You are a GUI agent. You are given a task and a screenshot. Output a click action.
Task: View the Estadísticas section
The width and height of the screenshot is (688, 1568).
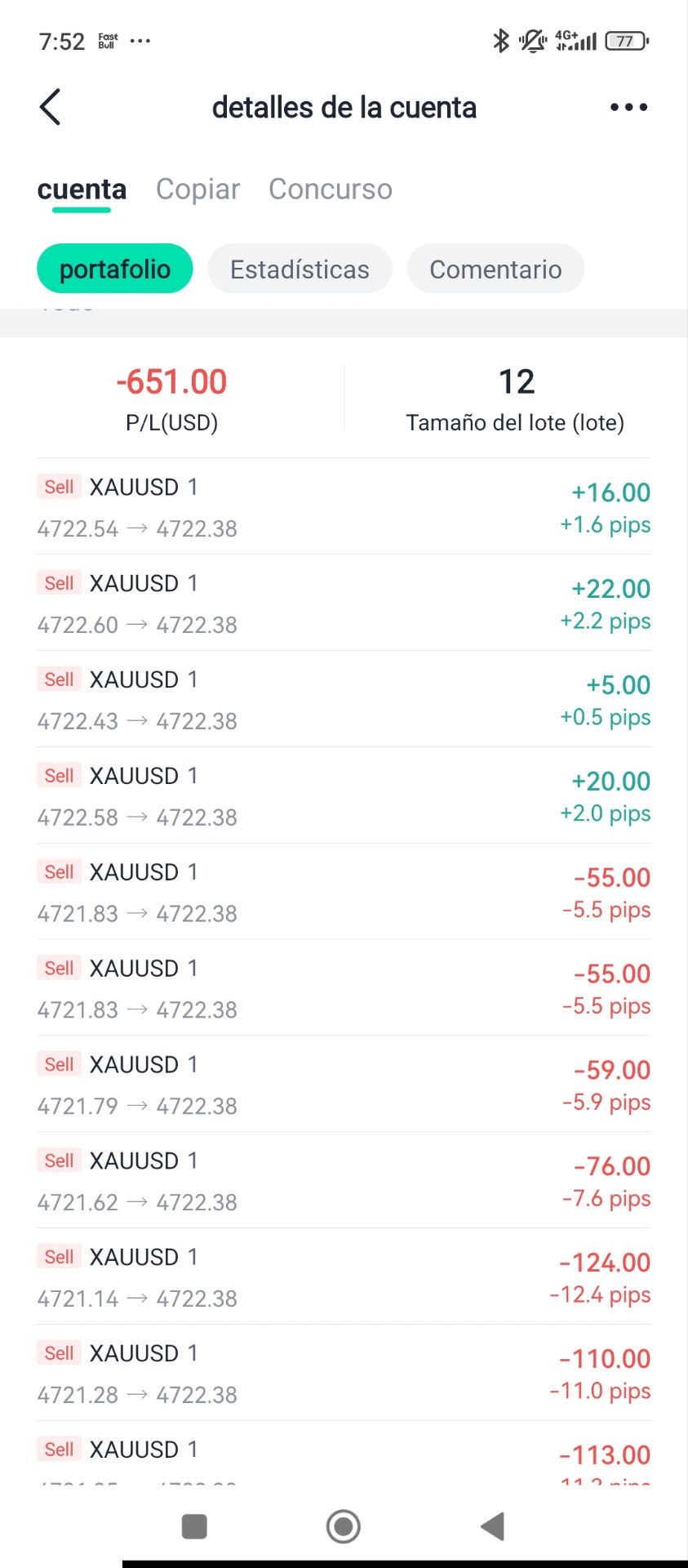300,269
